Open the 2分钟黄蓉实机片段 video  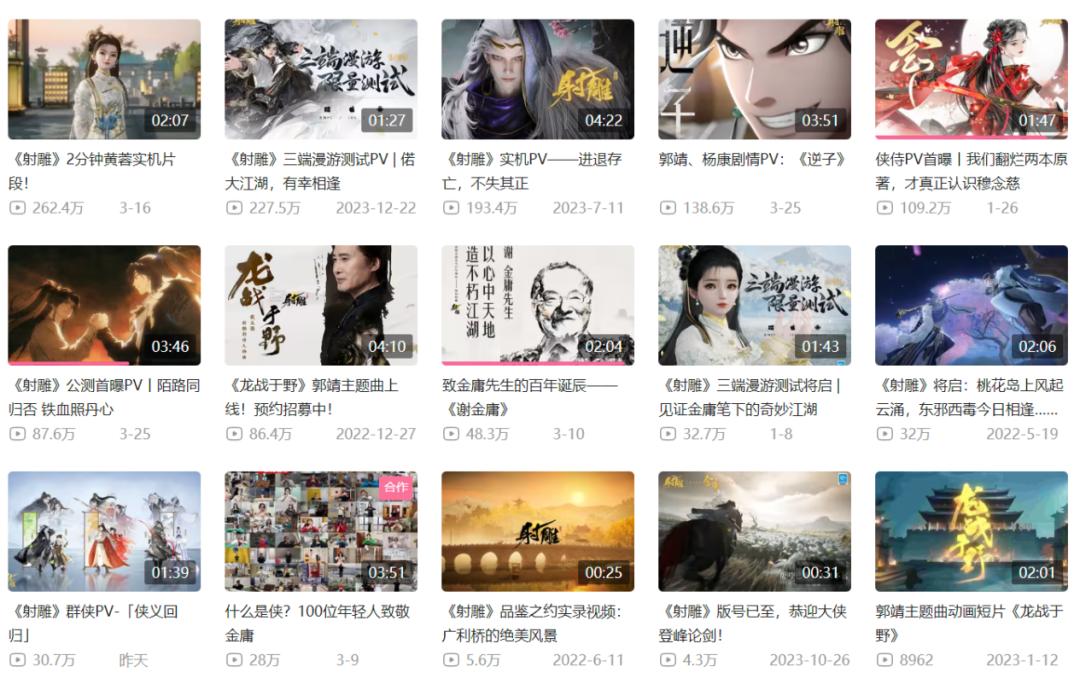[104, 79]
